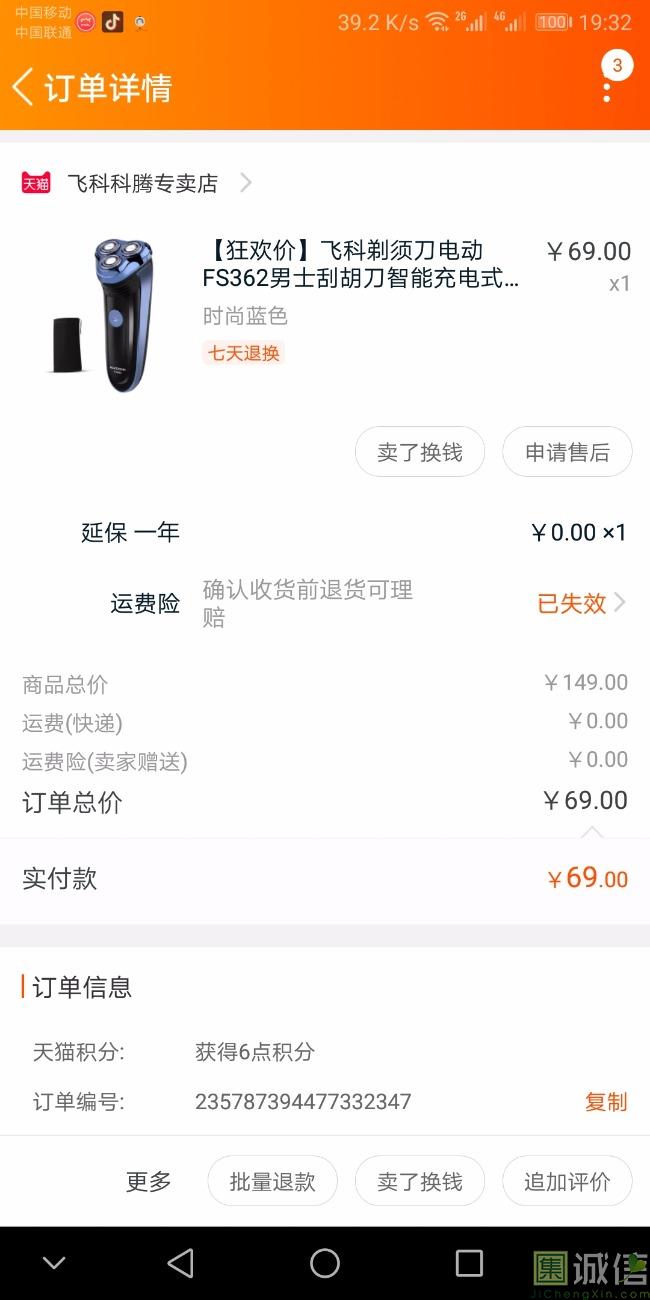Open the three-dot overflow menu
The height and width of the screenshot is (1300, 650).
(607, 90)
